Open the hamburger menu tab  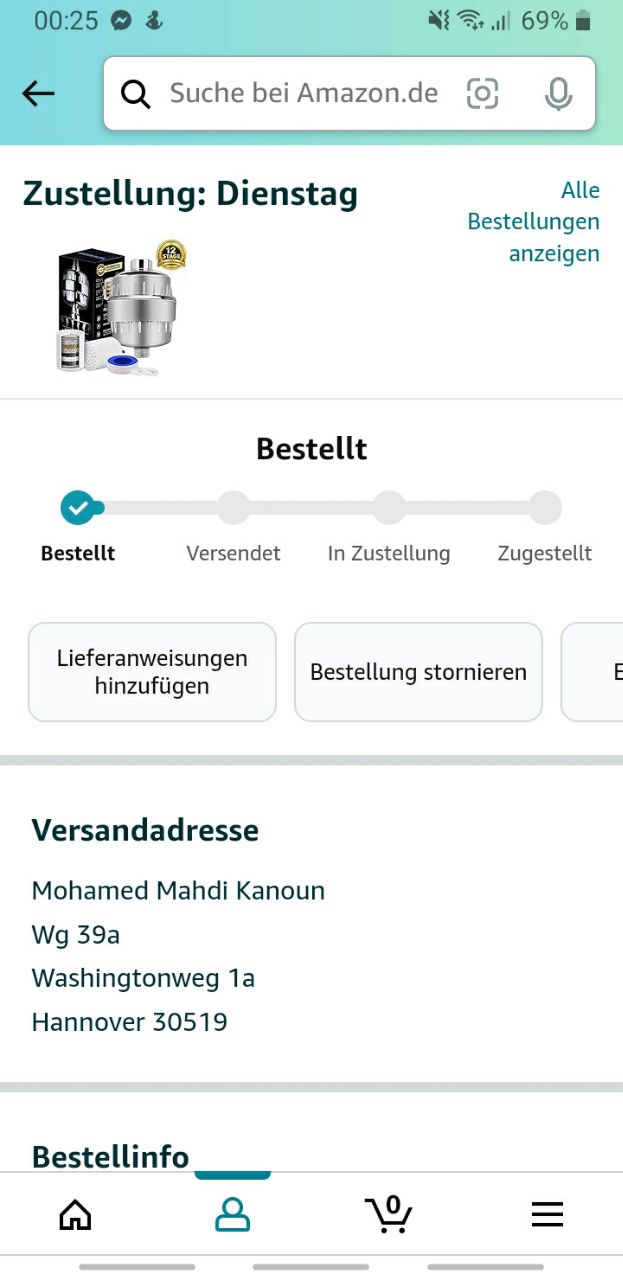pyautogui.click(x=547, y=1214)
